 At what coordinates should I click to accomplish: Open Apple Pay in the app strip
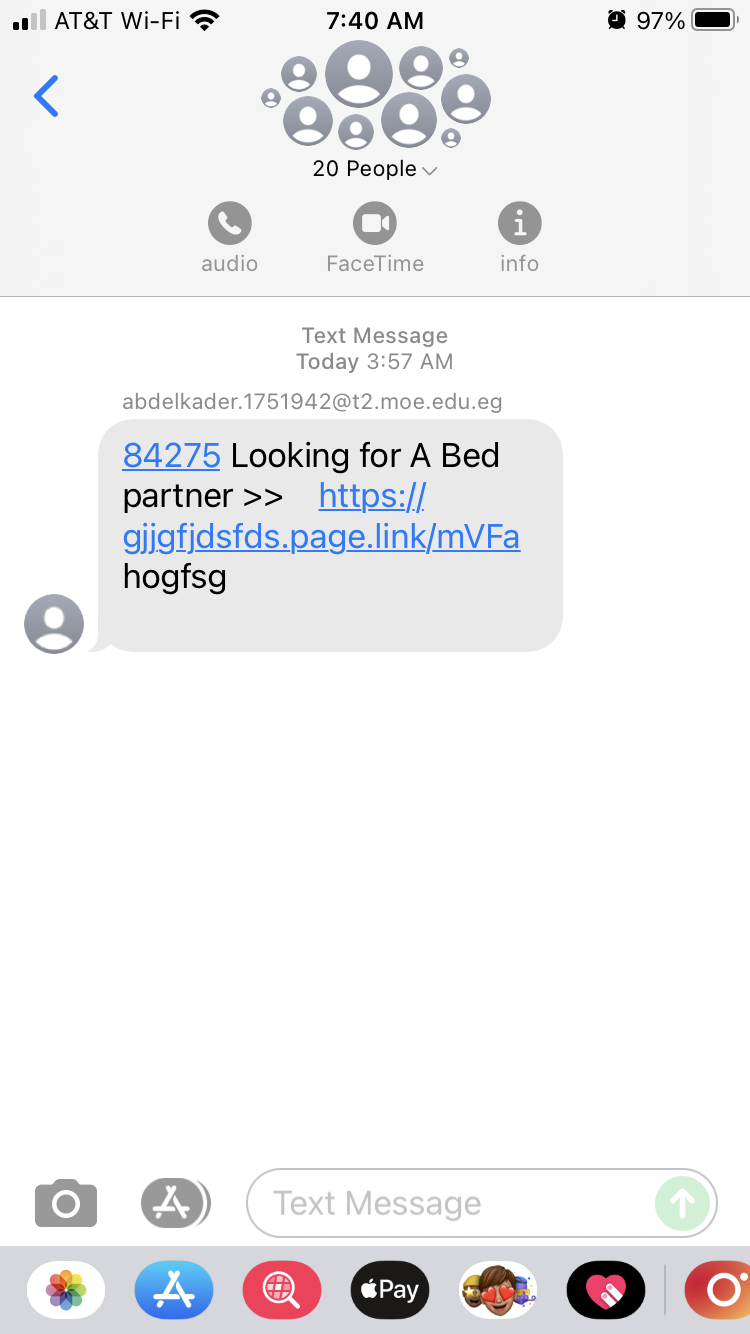pyautogui.click(x=390, y=1290)
